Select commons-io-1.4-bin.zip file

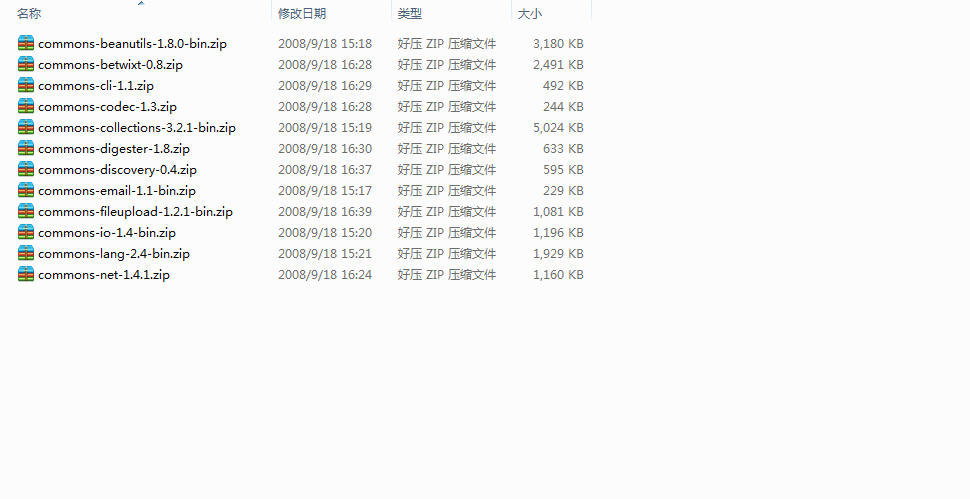[x=107, y=233]
